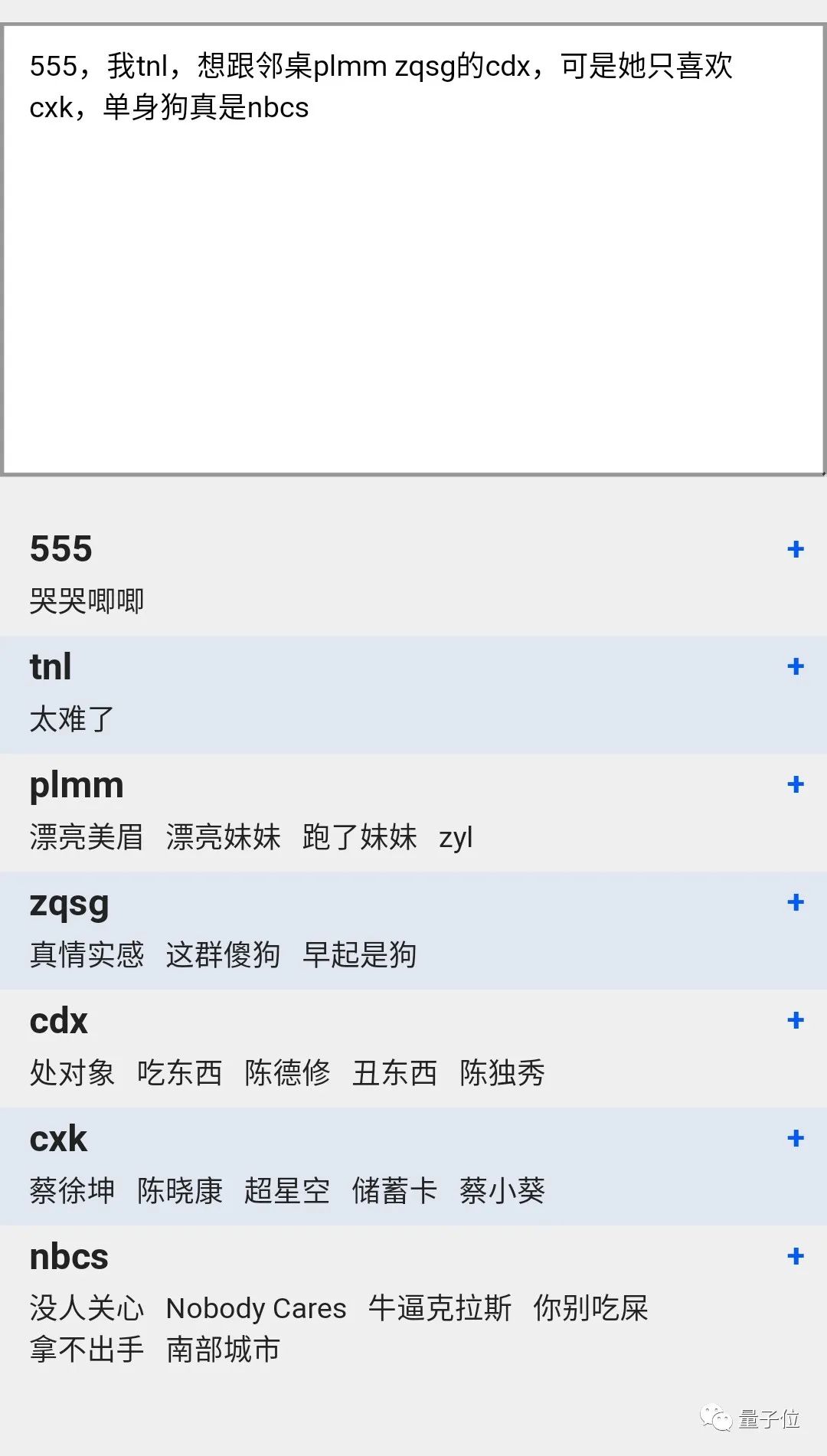This screenshot has width=827, height=1456.
Task: Add a new meaning for tnl
Action: click(795, 666)
